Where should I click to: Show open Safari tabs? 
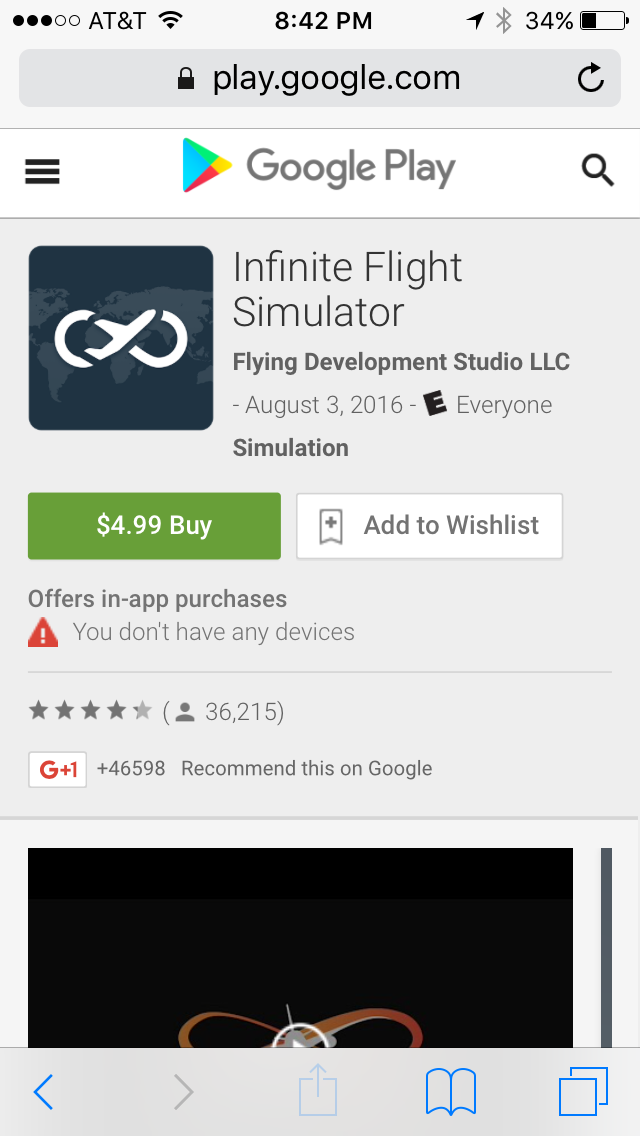(583, 1092)
